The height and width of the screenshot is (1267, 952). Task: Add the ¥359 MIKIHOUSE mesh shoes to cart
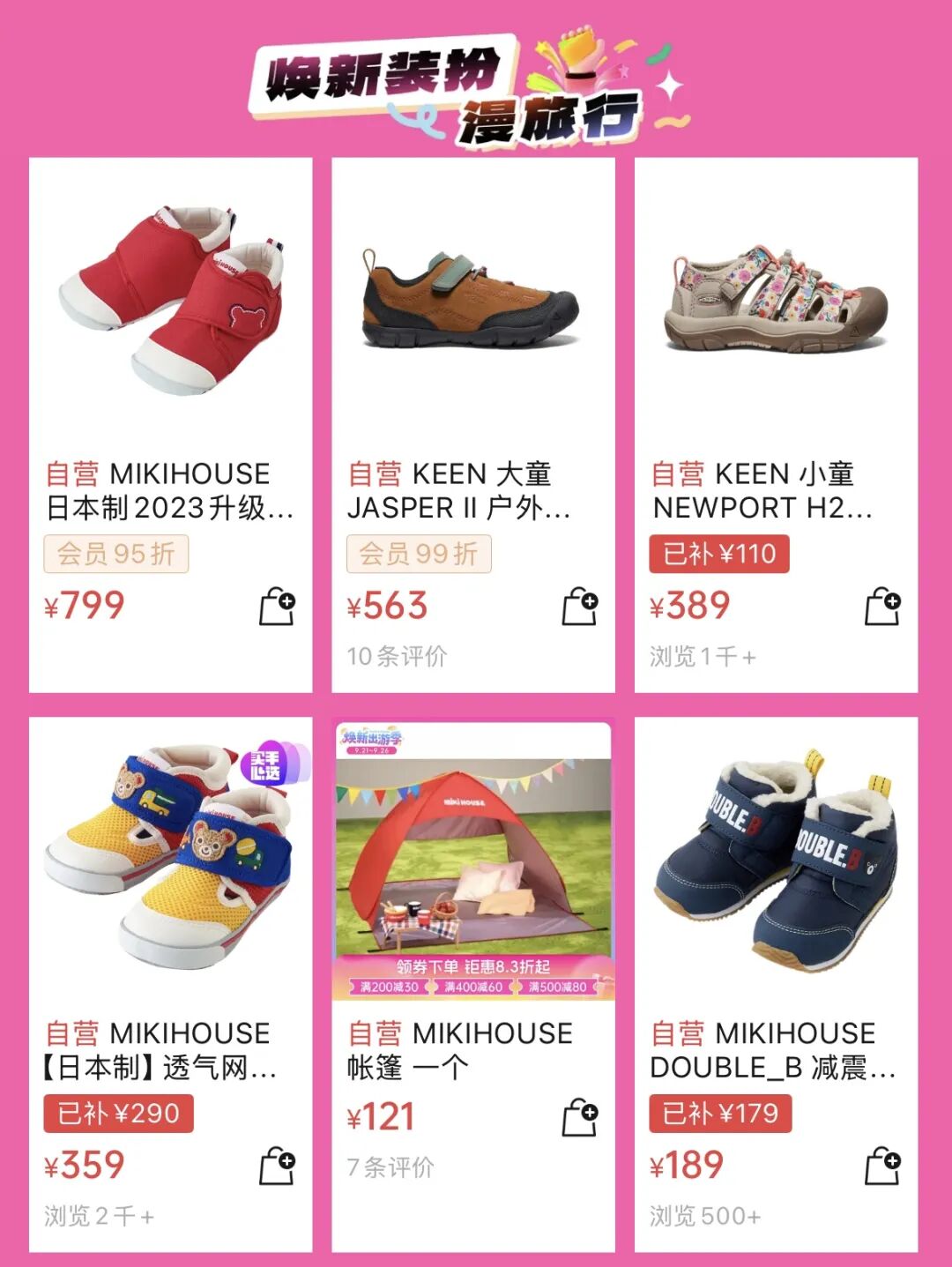click(277, 1166)
